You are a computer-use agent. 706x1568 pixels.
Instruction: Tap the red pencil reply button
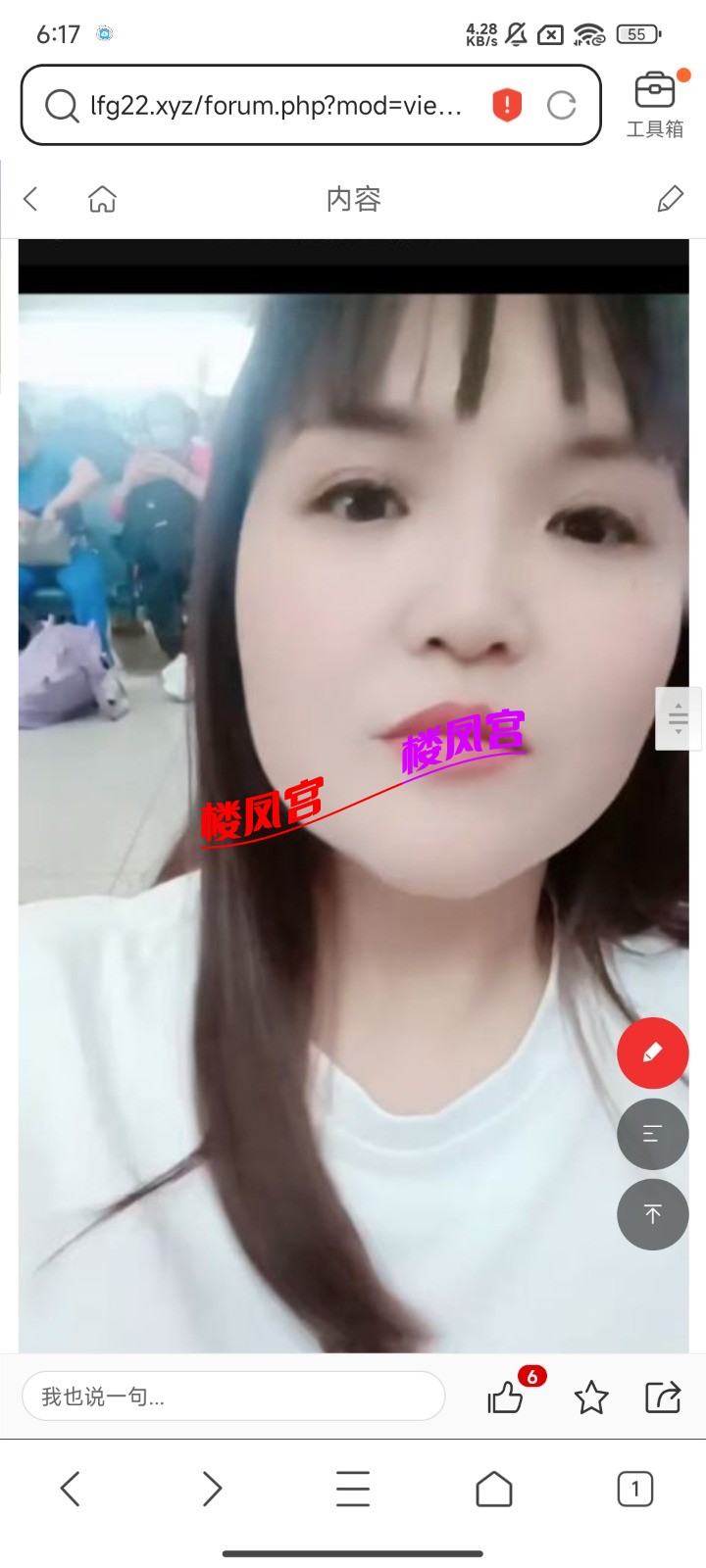click(x=653, y=1053)
